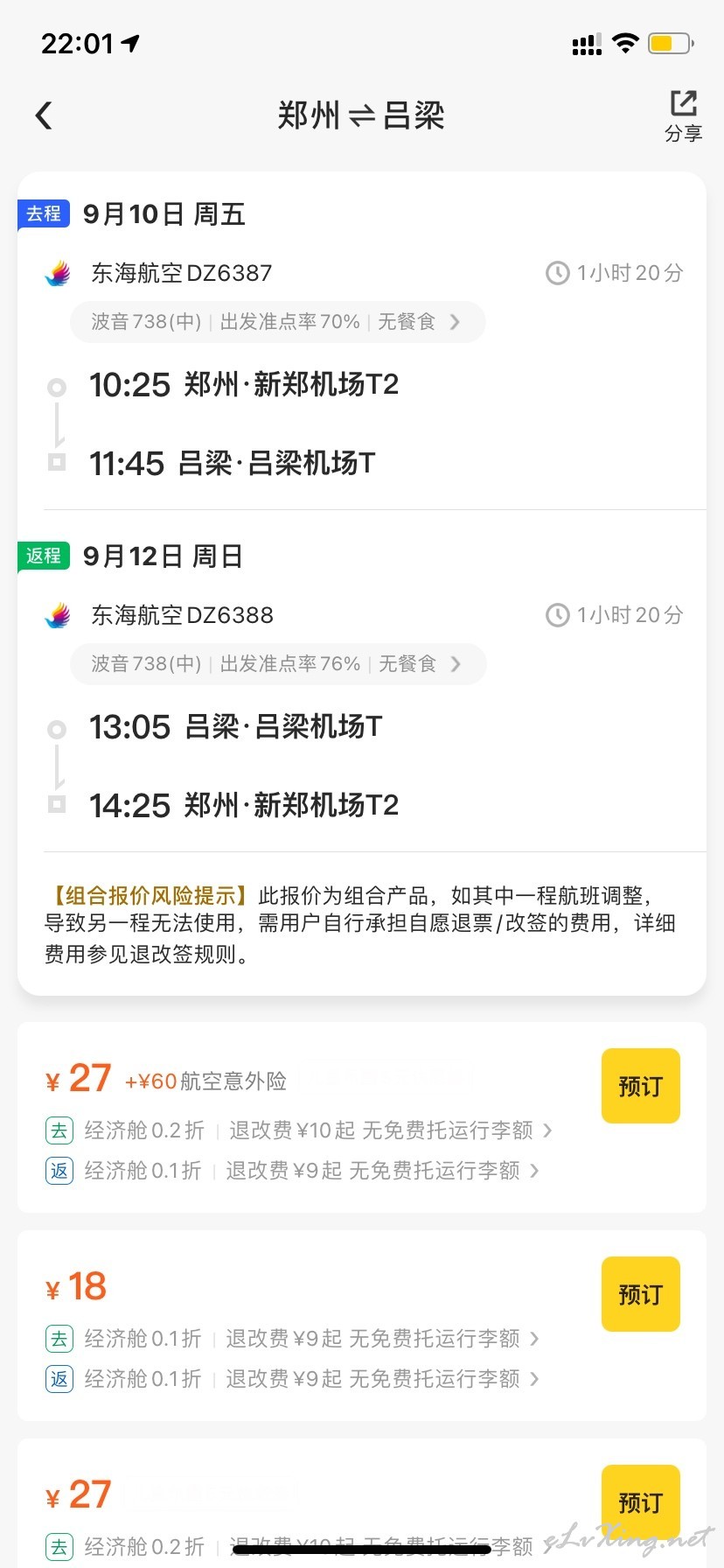Viewport: 724px width, 1568px height.
Task: Go back with the top-left arrow
Action: (x=44, y=115)
